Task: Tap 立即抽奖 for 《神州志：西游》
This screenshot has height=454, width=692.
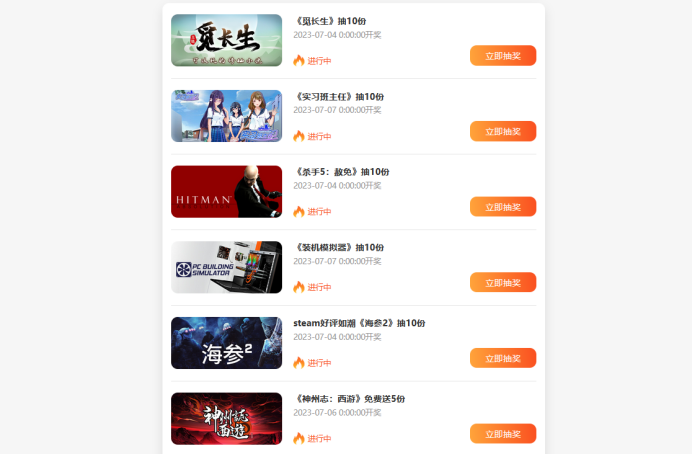Action: (x=503, y=433)
